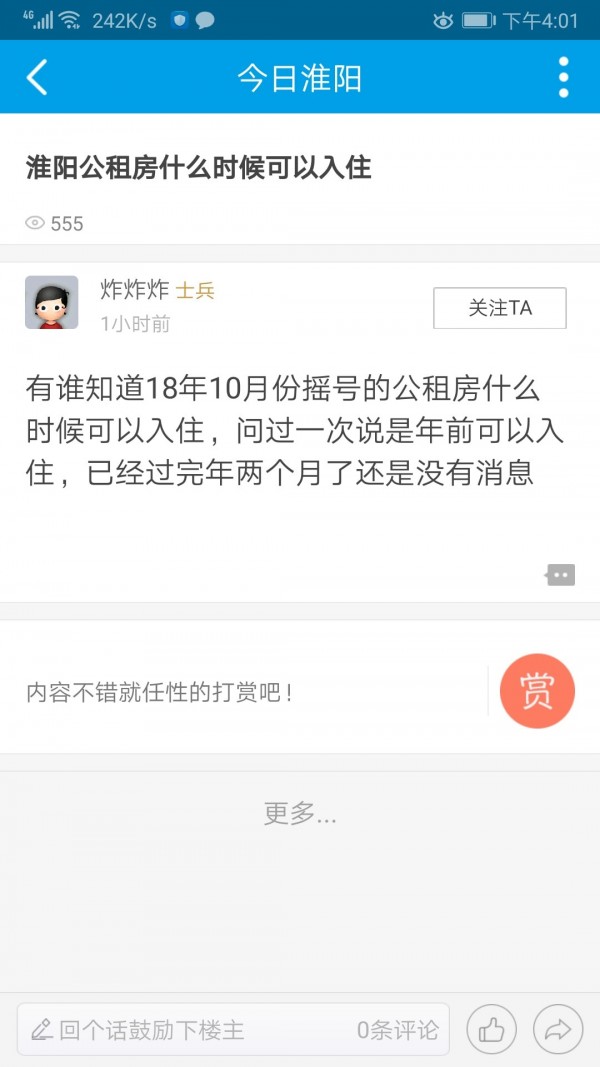Image resolution: width=600 pixels, height=1067 pixels.
Task: Open 炸炸炸's profile avatar
Action: (x=52, y=302)
